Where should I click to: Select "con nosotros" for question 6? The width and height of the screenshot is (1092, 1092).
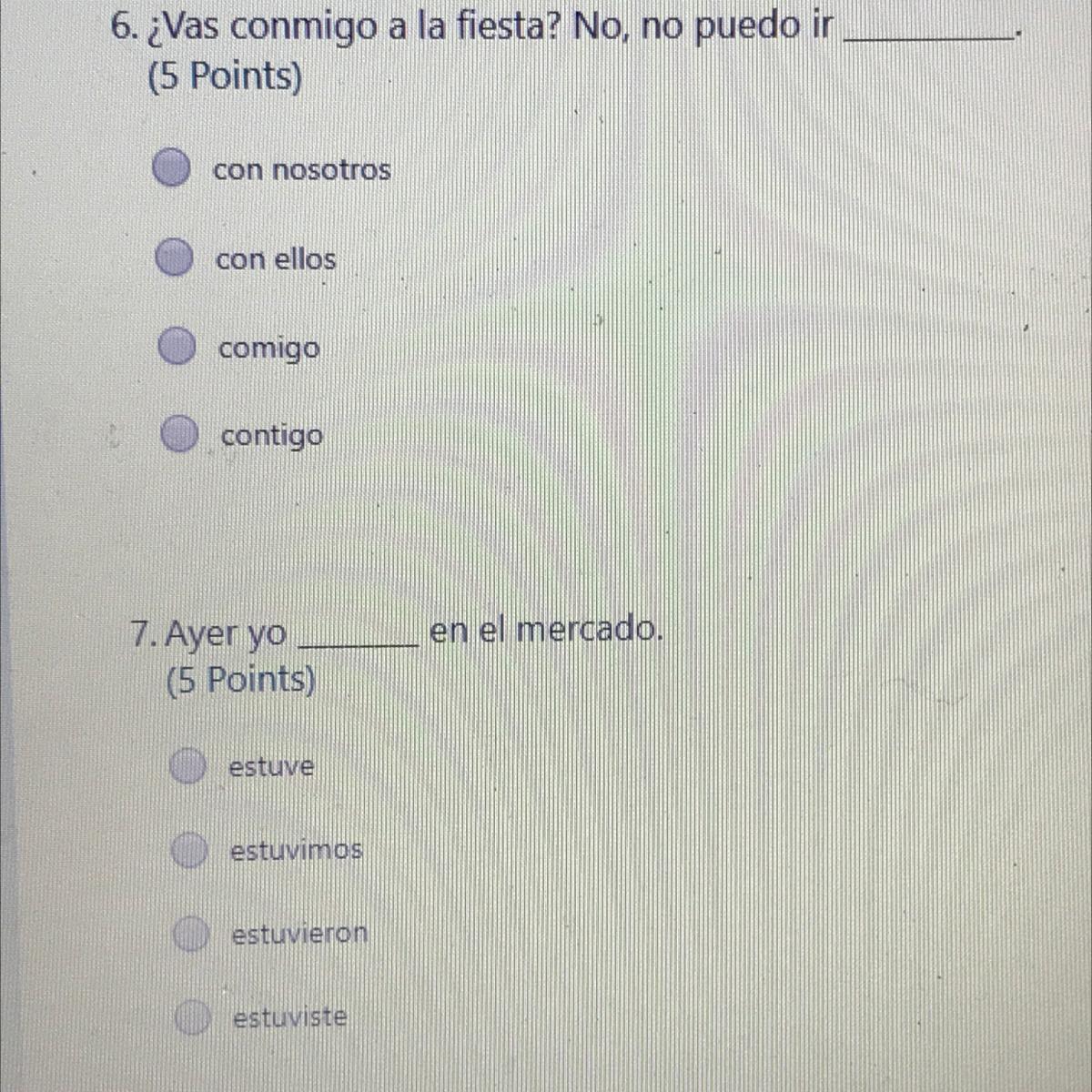[171, 168]
